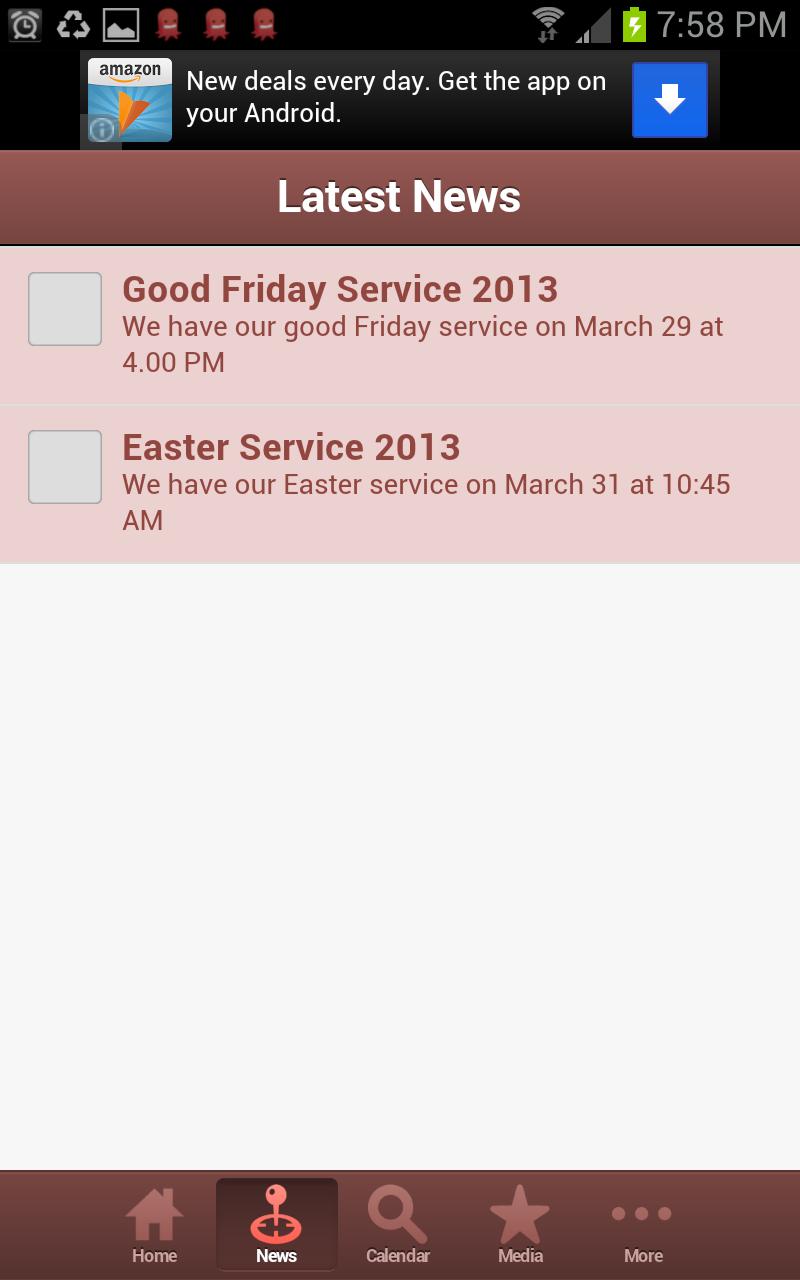The height and width of the screenshot is (1280, 800).
Task: Open the Easter Service 2013 news item
Action: coord(400,483)
